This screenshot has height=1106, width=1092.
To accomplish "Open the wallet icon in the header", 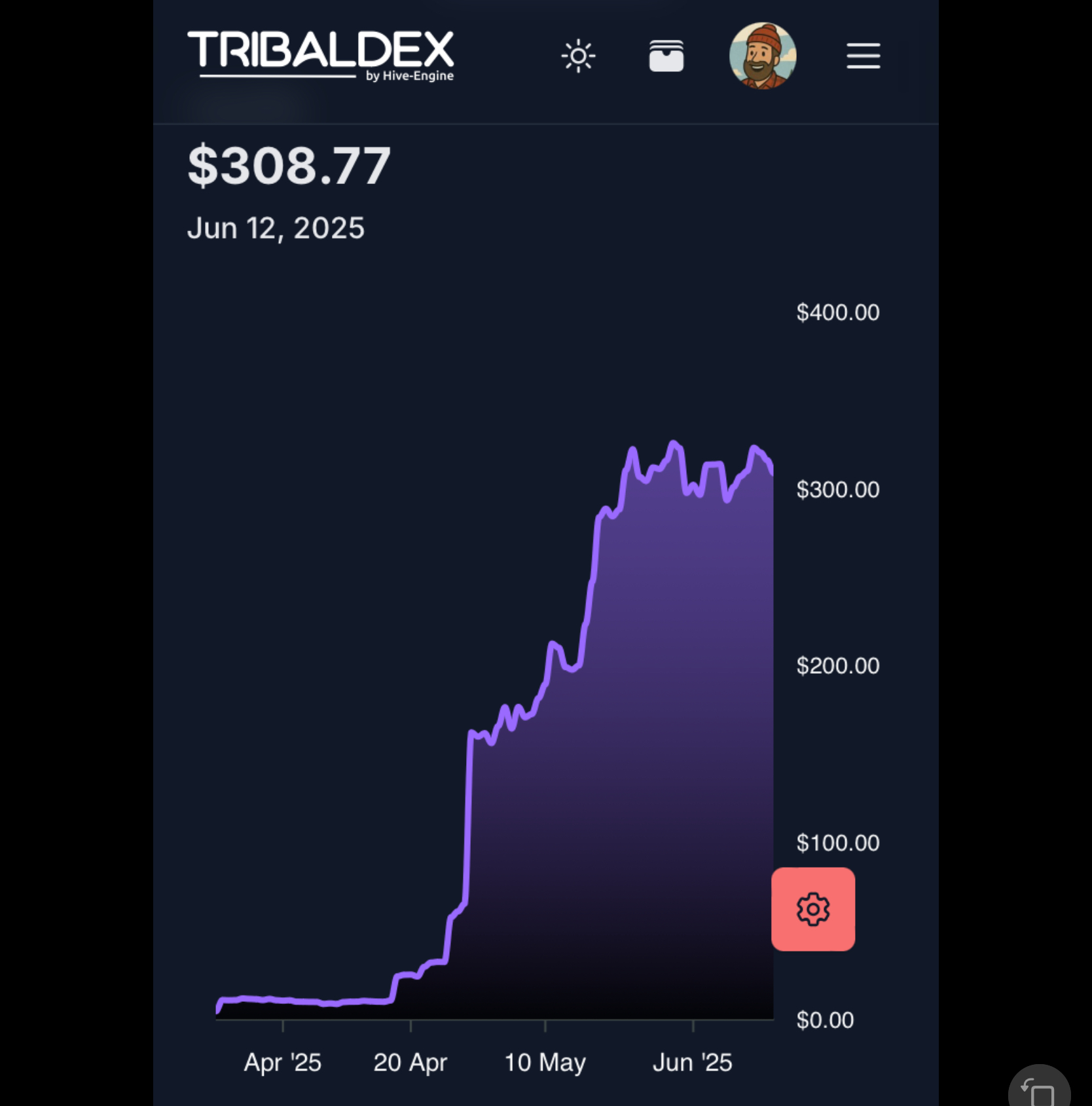I will 666,56.
